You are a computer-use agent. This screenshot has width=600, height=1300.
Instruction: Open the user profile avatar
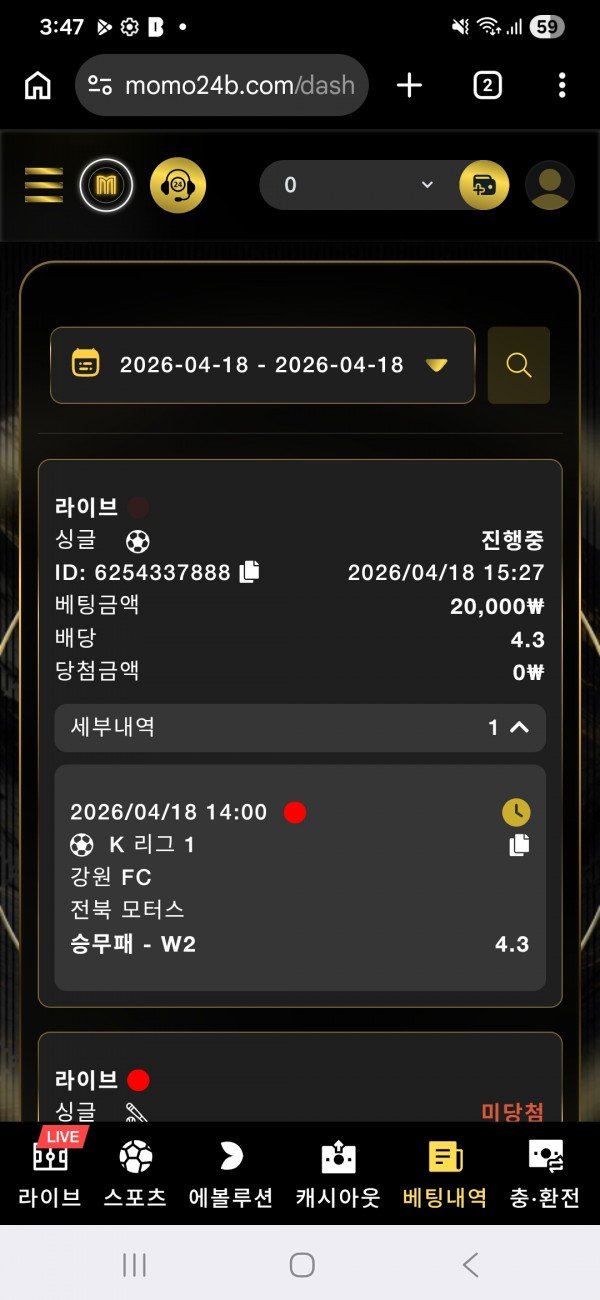point(549,185)
